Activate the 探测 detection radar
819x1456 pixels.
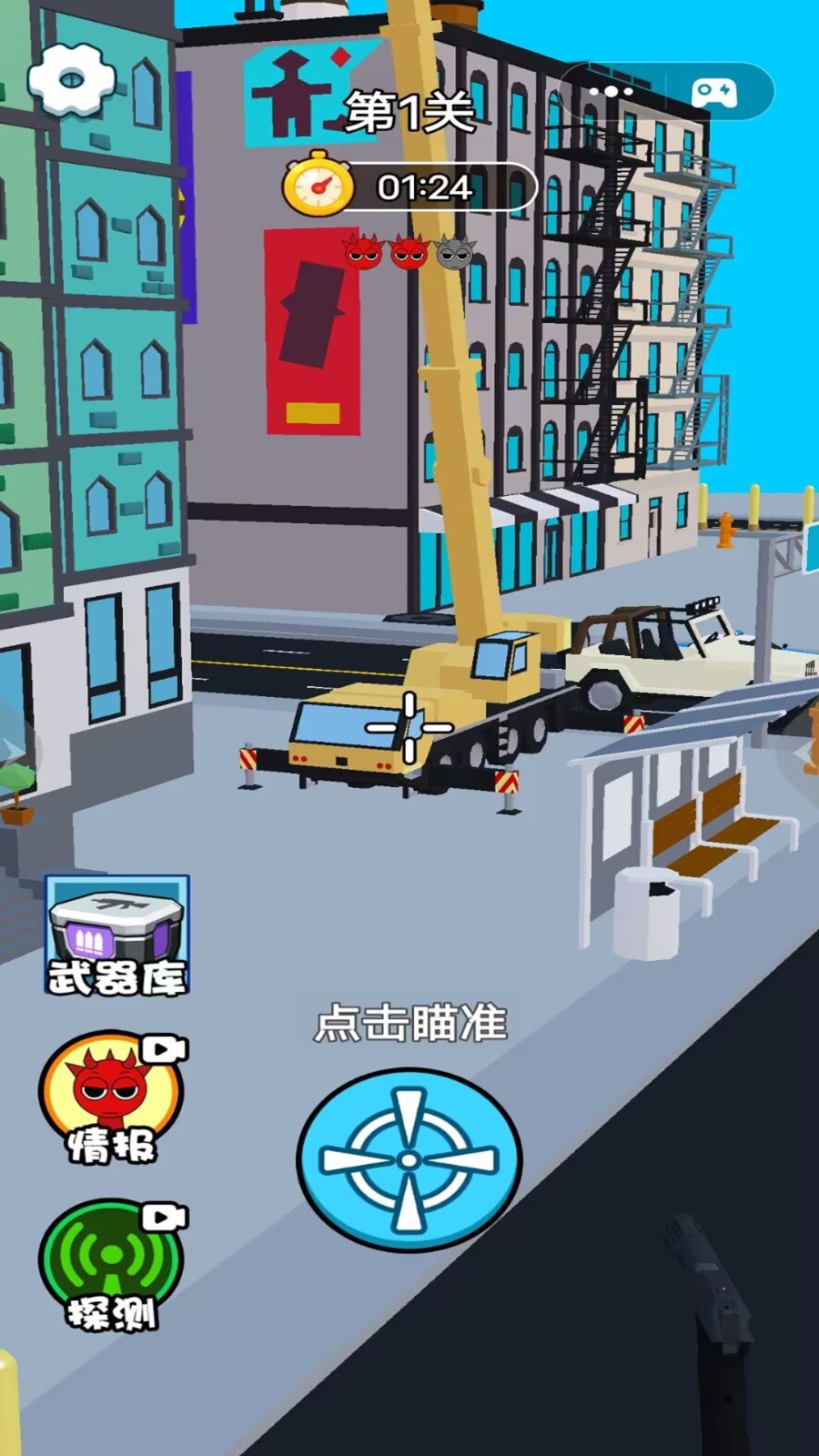pyautogui.click(x=112, y=1265)
